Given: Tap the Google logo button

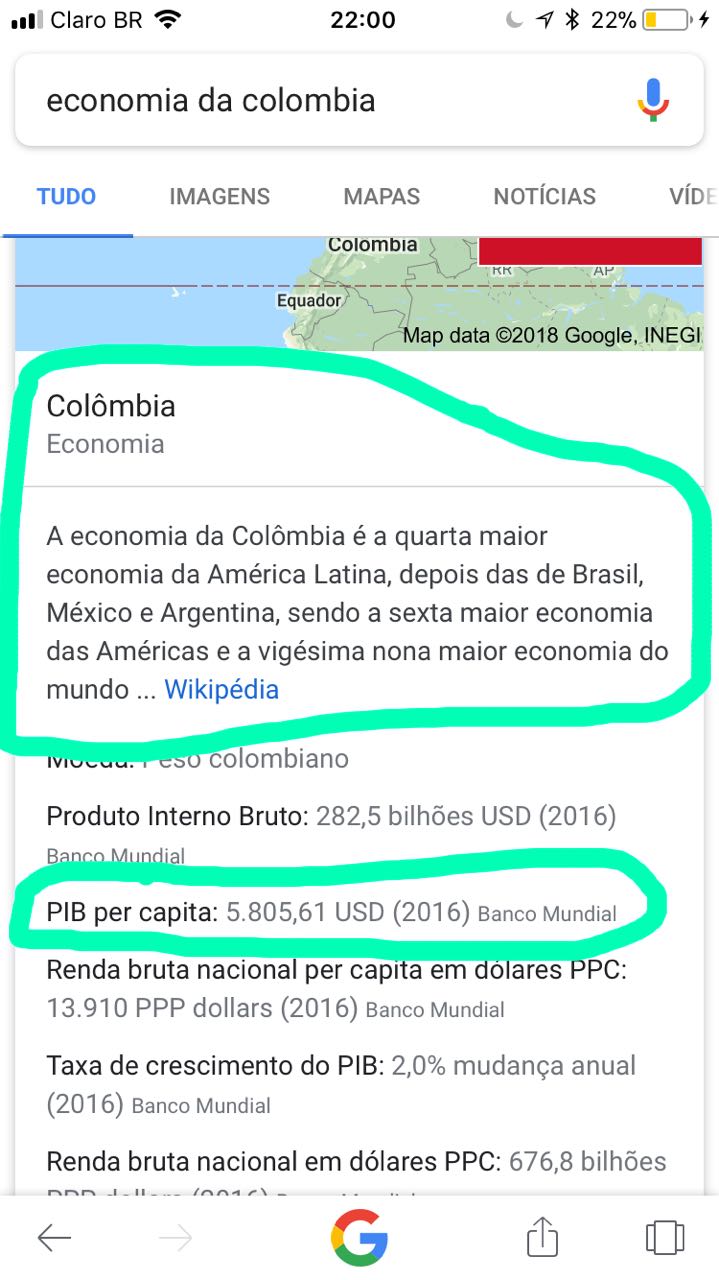Looking at the screenshot, I should [x=359, y=1238].
